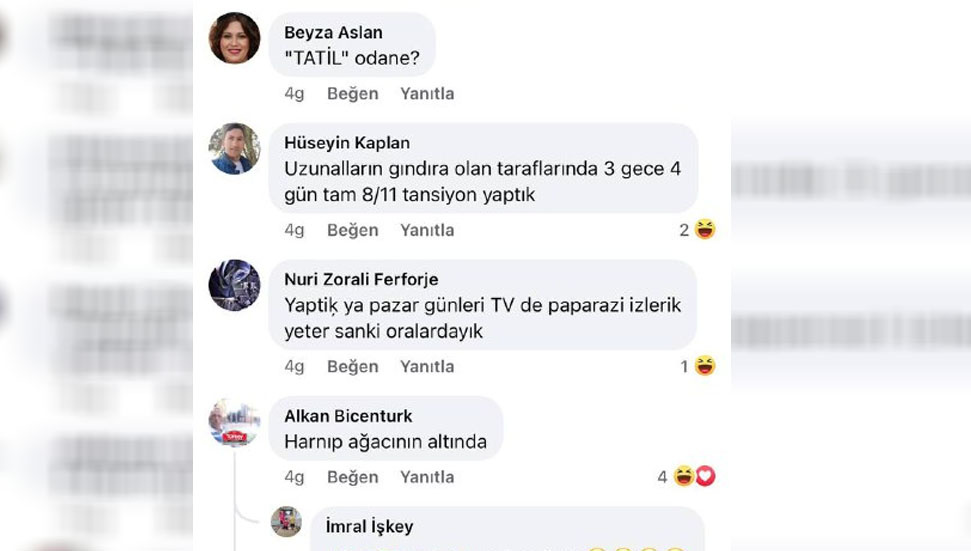Visit İmral İşkey's profile from the name
The height and width of the screenshot is (551, 971).
(369, 527)
